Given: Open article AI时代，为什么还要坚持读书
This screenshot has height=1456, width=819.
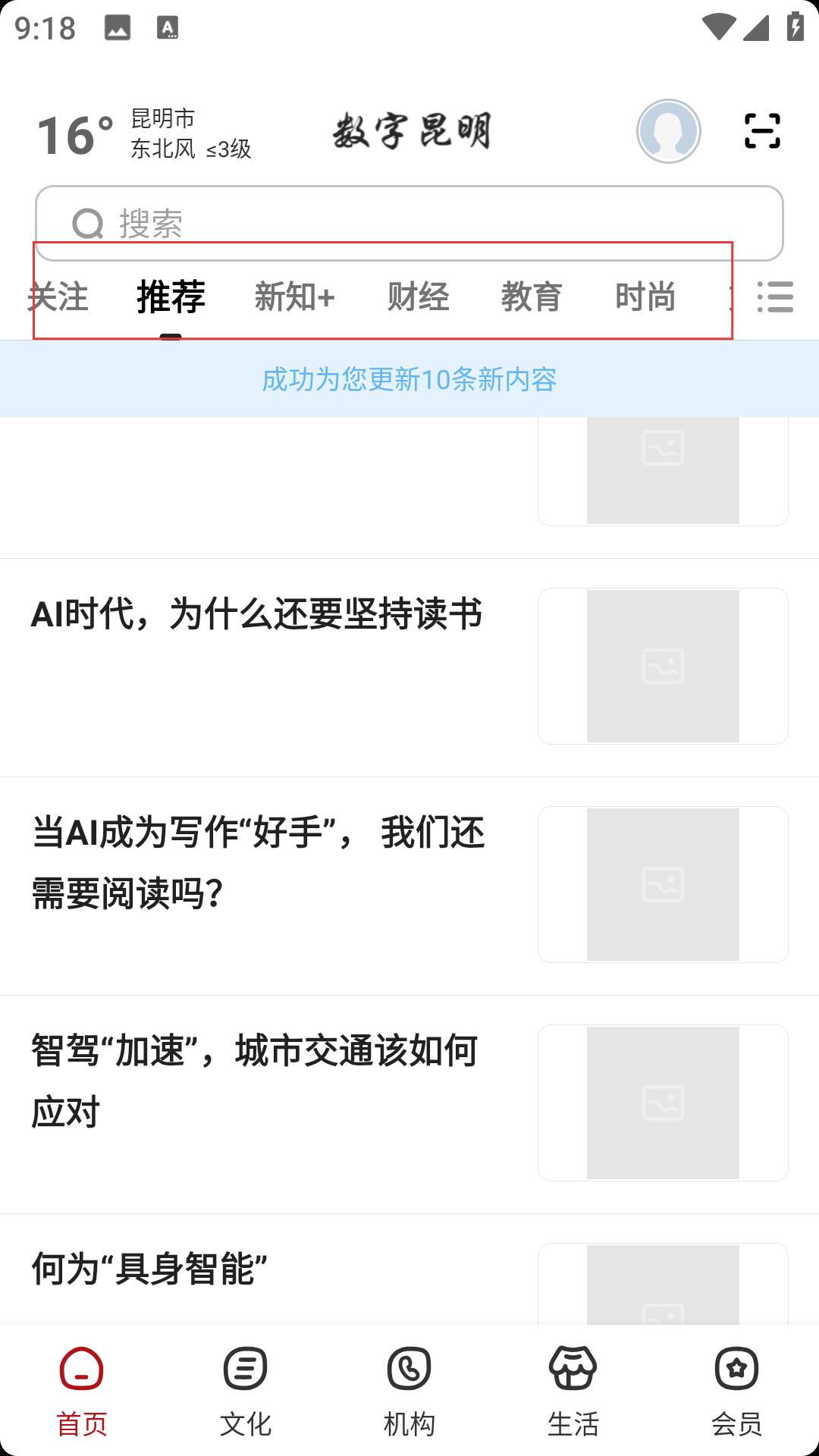Looking at the screenshot, I should 409,667.
